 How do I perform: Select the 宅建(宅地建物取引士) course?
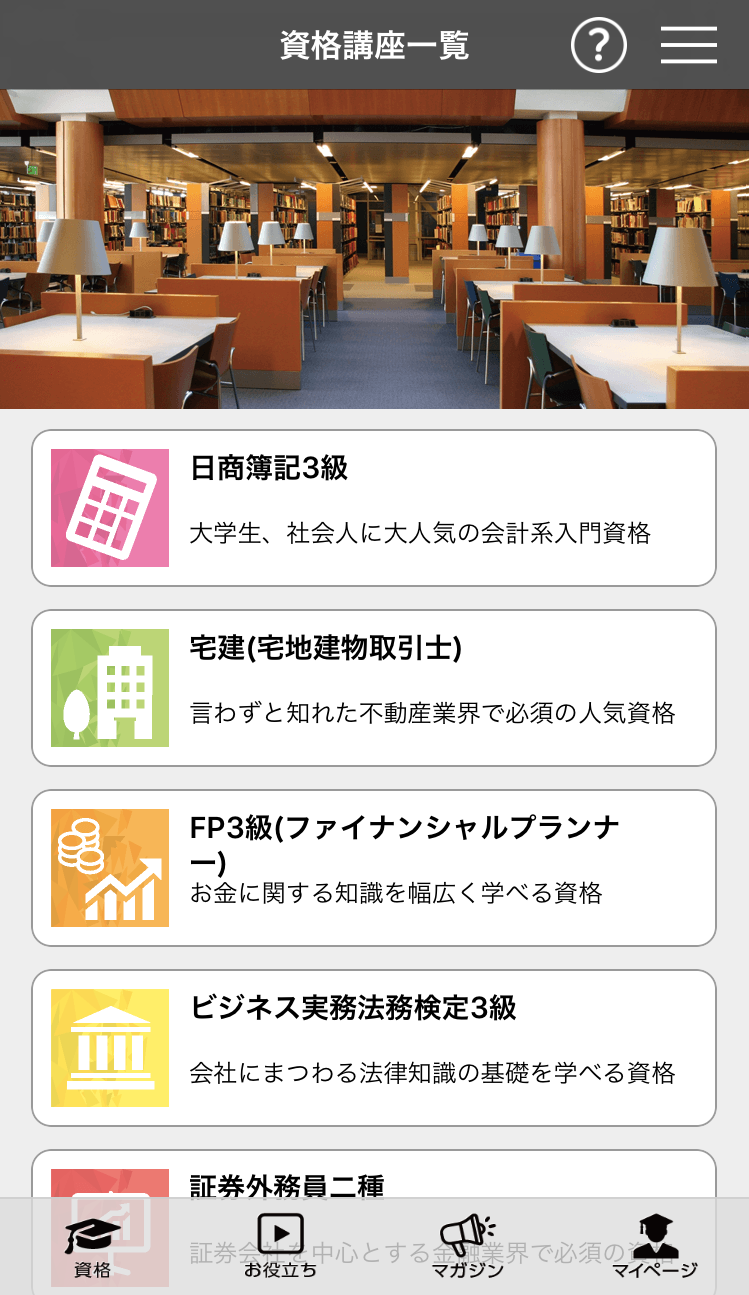(x=374, y=688)
